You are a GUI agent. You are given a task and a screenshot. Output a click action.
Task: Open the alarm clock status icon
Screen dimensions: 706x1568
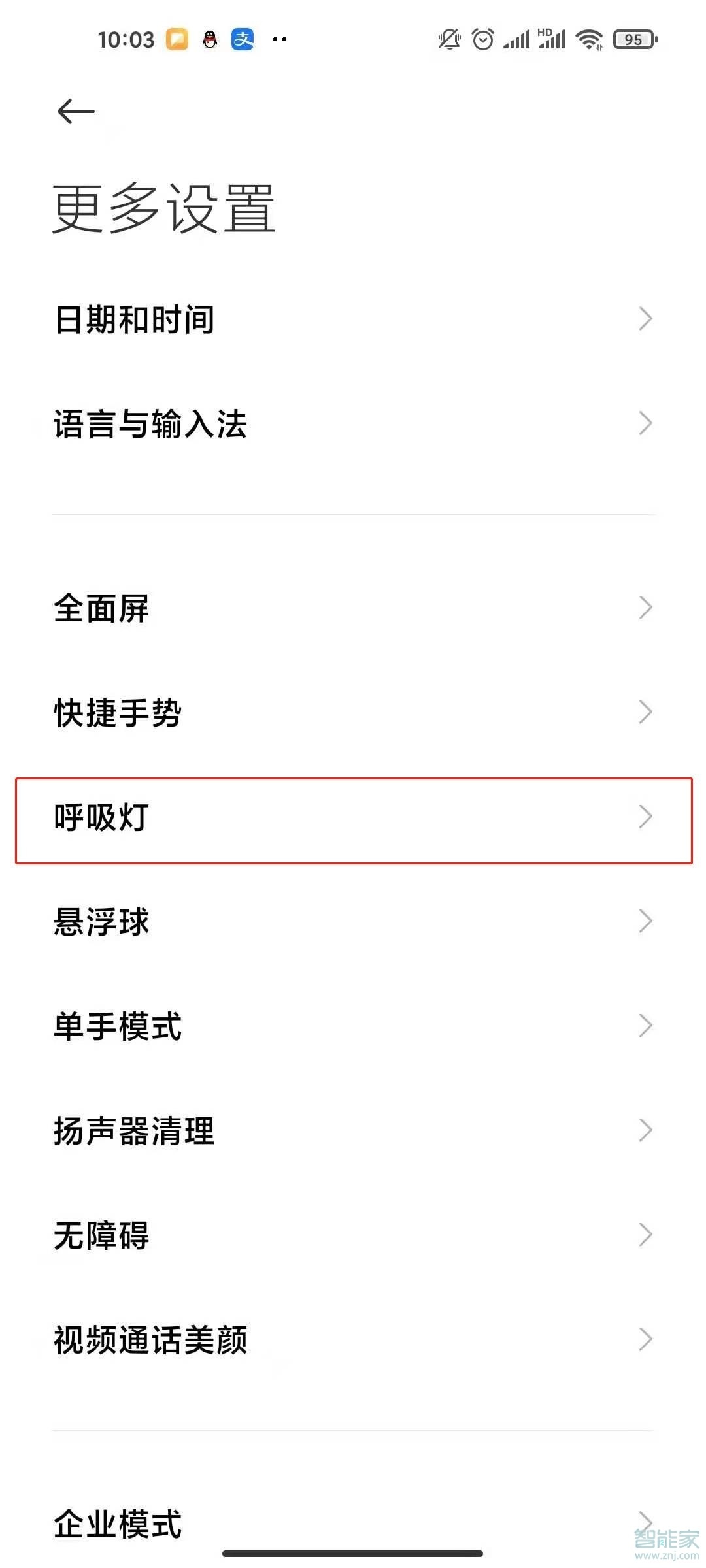pos(482,39)
